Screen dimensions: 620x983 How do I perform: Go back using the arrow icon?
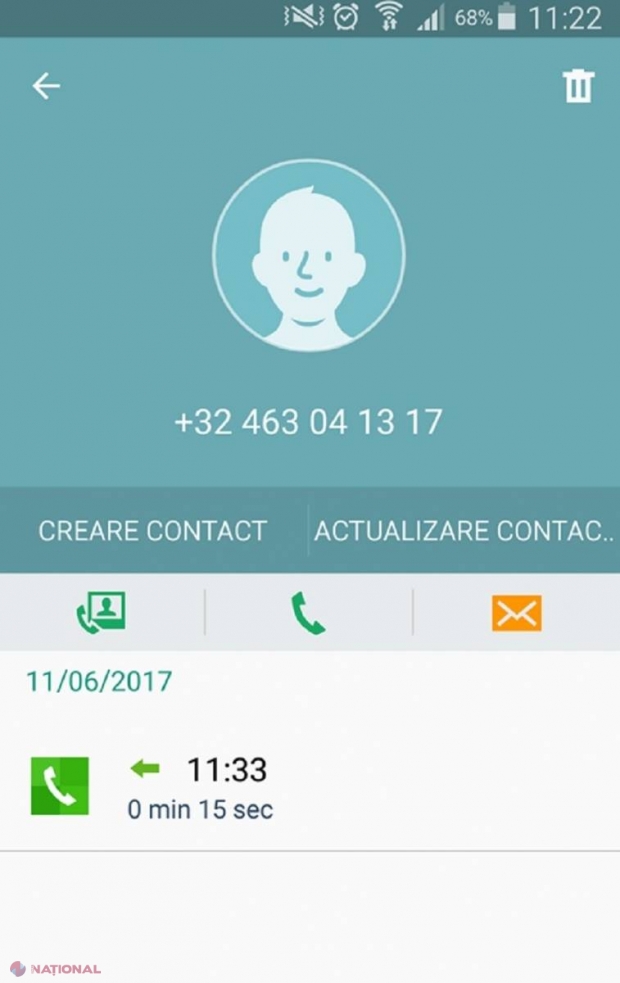point(46,87)
